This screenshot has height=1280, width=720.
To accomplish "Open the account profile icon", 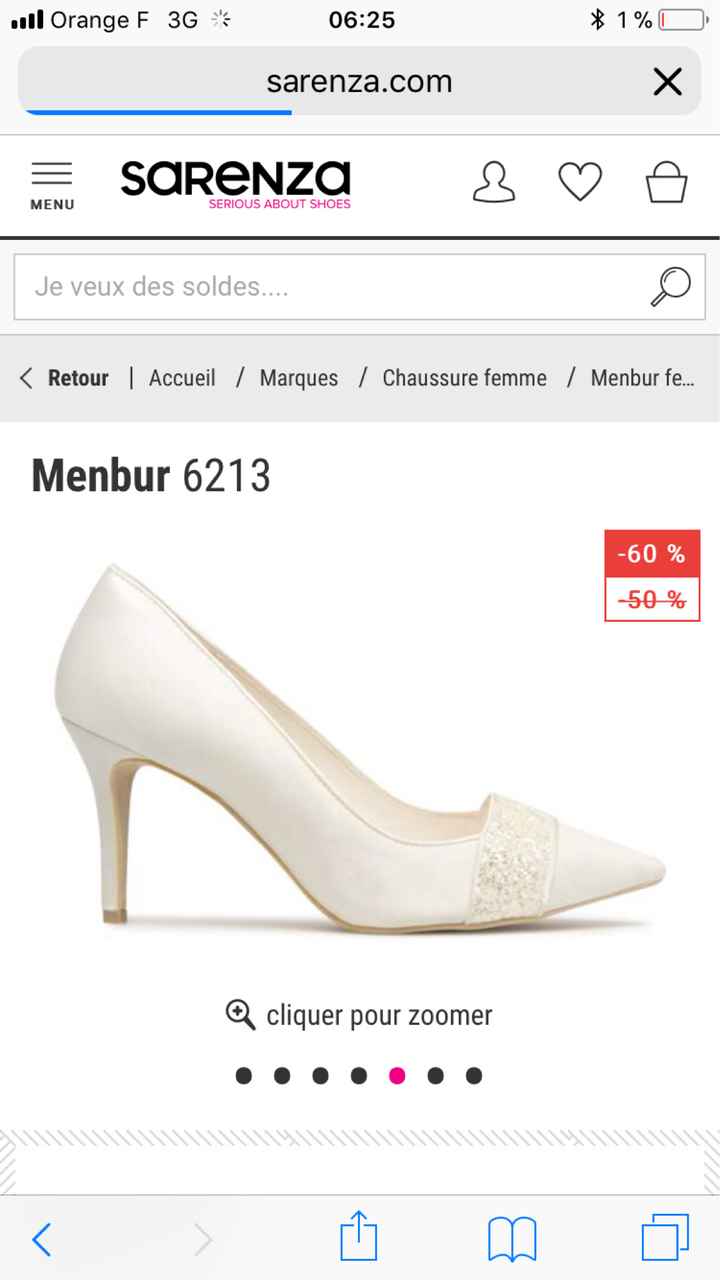I will 493,183.
